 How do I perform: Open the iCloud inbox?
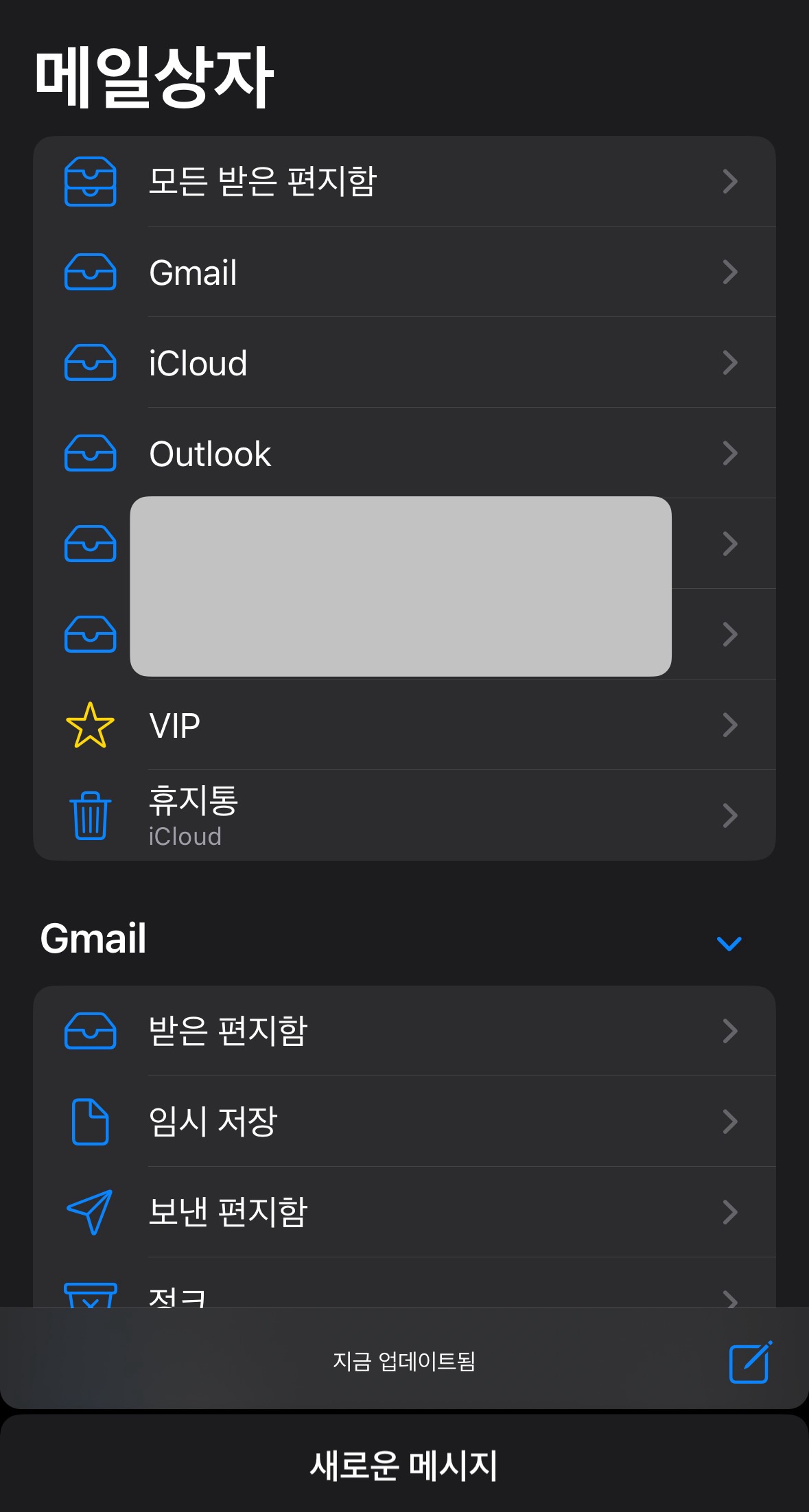pyautogui.click(x=403, y=363)
